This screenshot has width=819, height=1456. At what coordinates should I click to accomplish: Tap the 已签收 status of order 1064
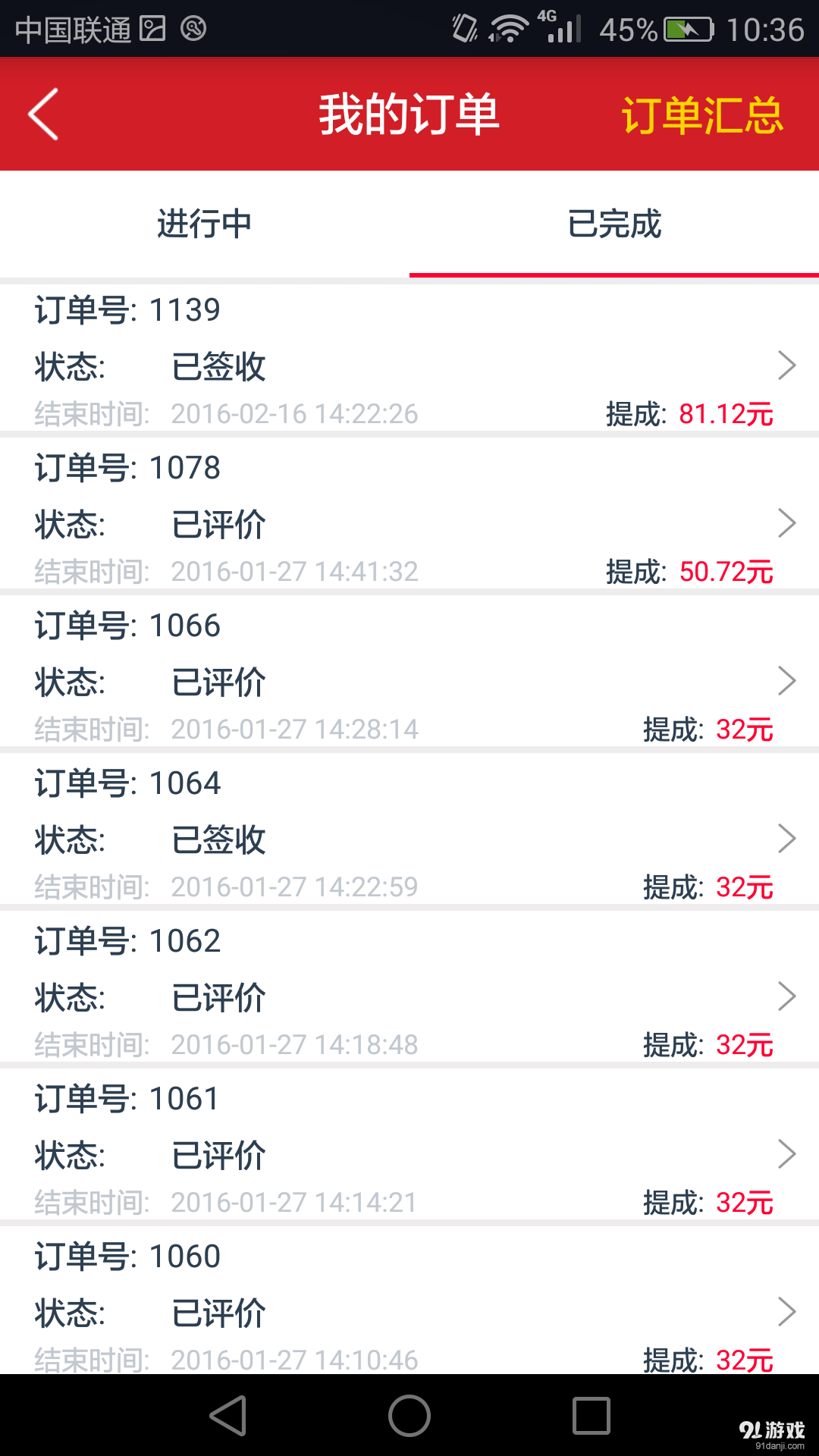pos(217,838)
